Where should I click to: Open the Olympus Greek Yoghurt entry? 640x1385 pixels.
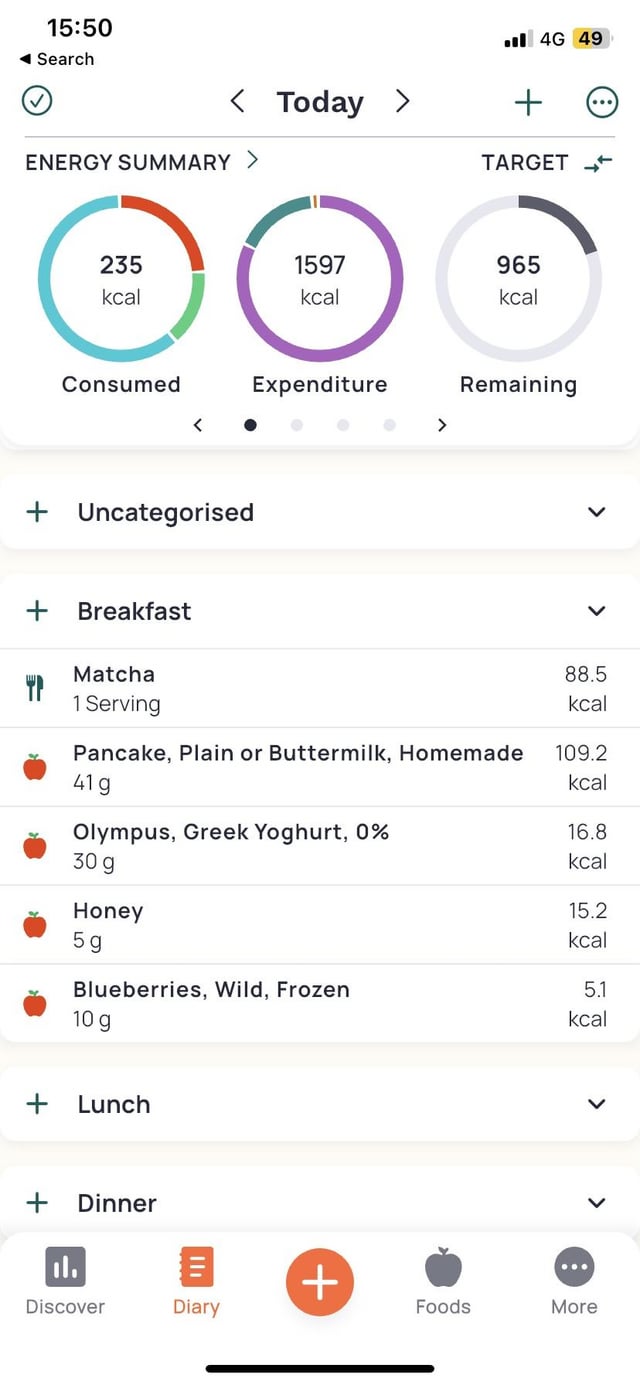pos(320,846)
